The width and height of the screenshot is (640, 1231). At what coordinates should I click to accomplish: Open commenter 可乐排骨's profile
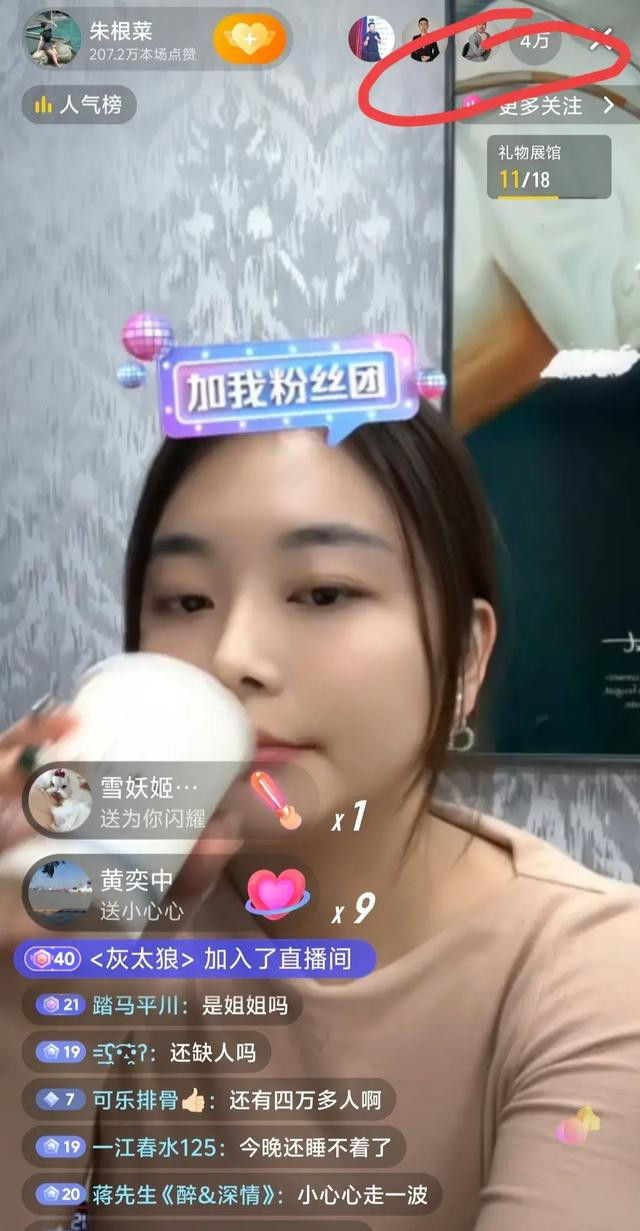[x=135, y=1100]
